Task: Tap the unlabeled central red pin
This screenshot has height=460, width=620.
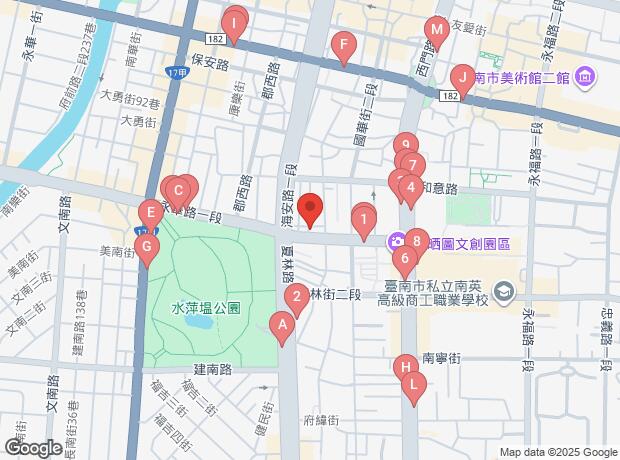Action: [x=310, y=210]
